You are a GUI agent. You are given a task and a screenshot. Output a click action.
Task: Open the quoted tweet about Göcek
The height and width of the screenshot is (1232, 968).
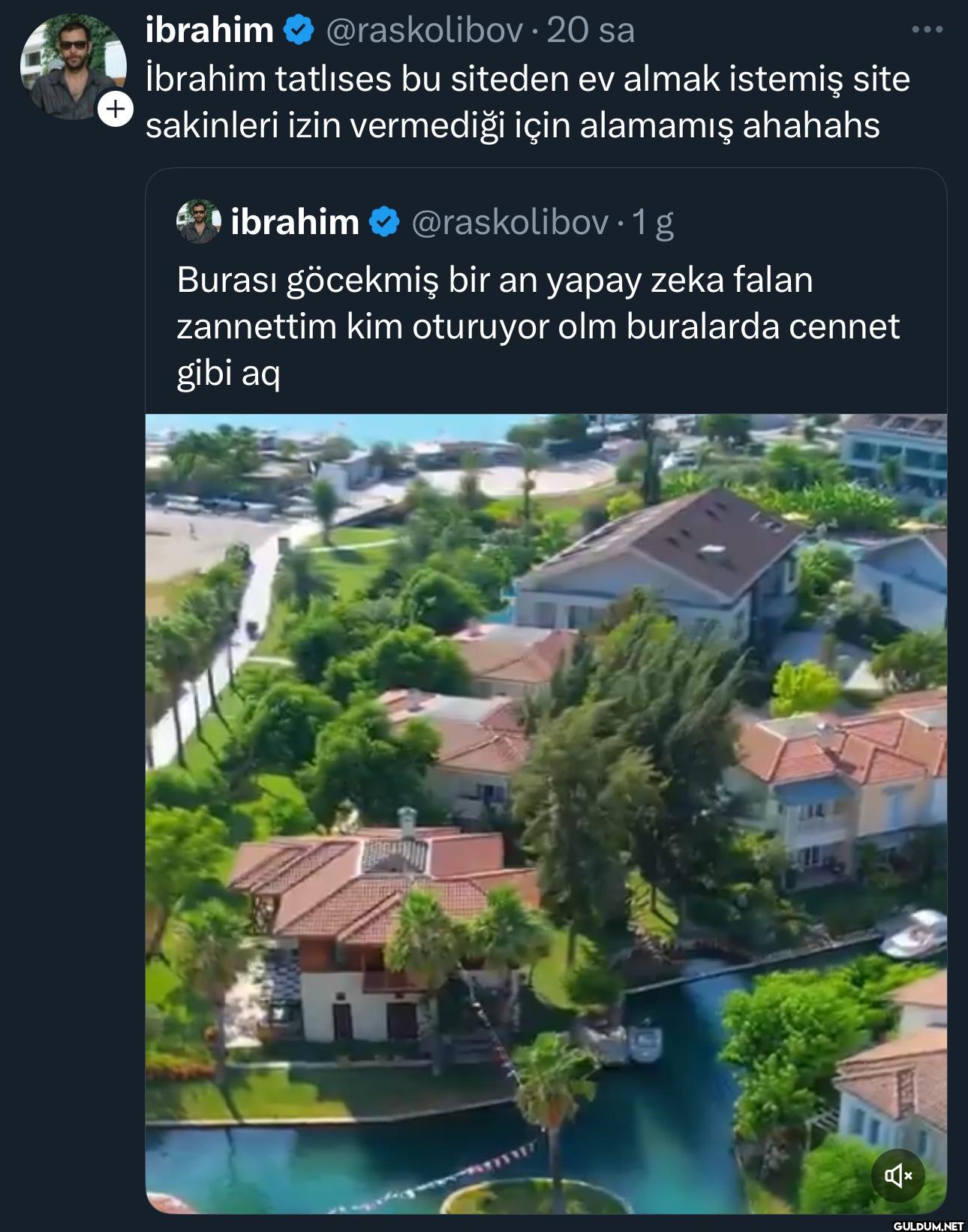tap(537, 326)
